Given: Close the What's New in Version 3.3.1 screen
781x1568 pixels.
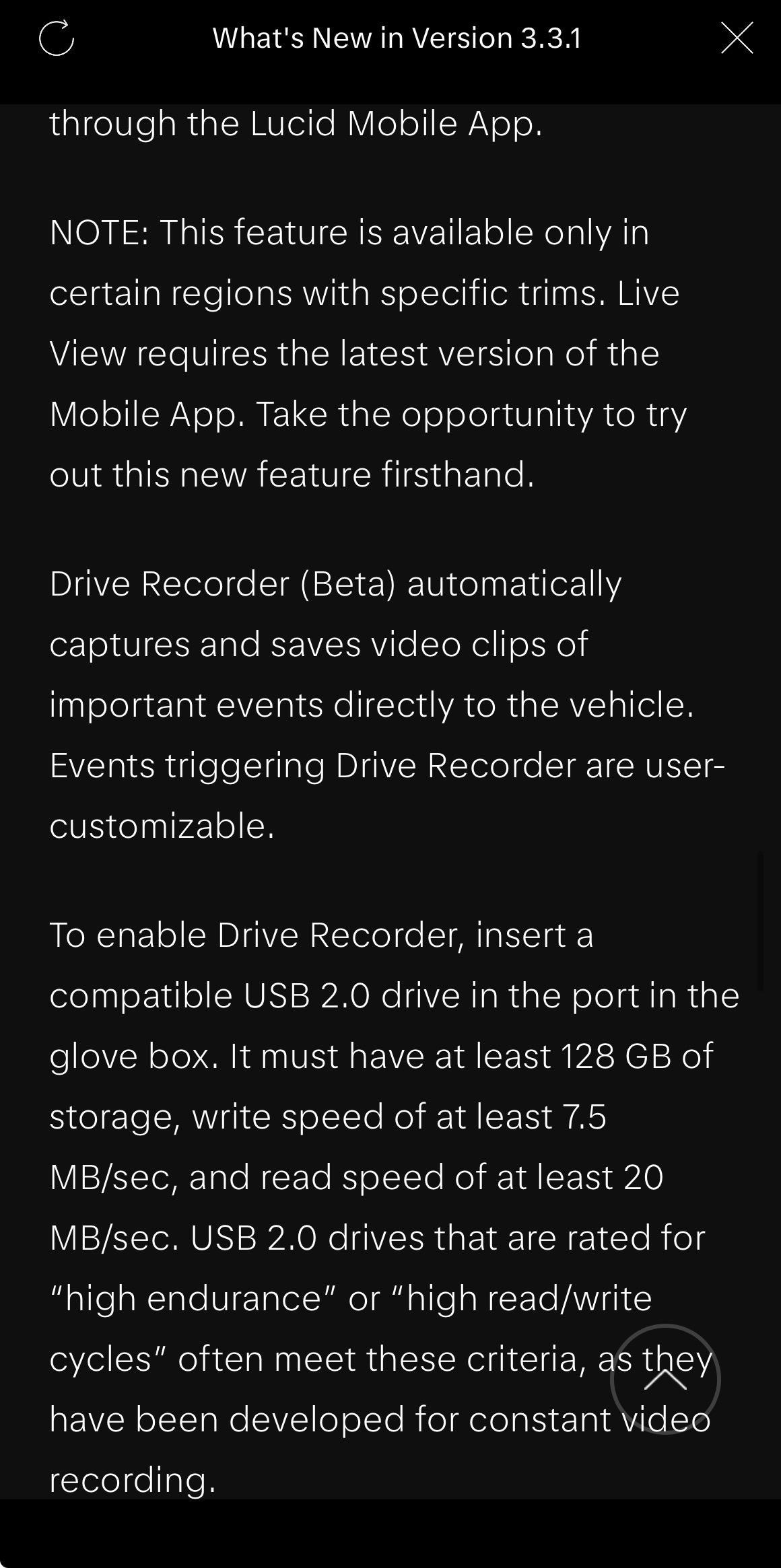Looking at the screenshot, I should tap(737, 38).
